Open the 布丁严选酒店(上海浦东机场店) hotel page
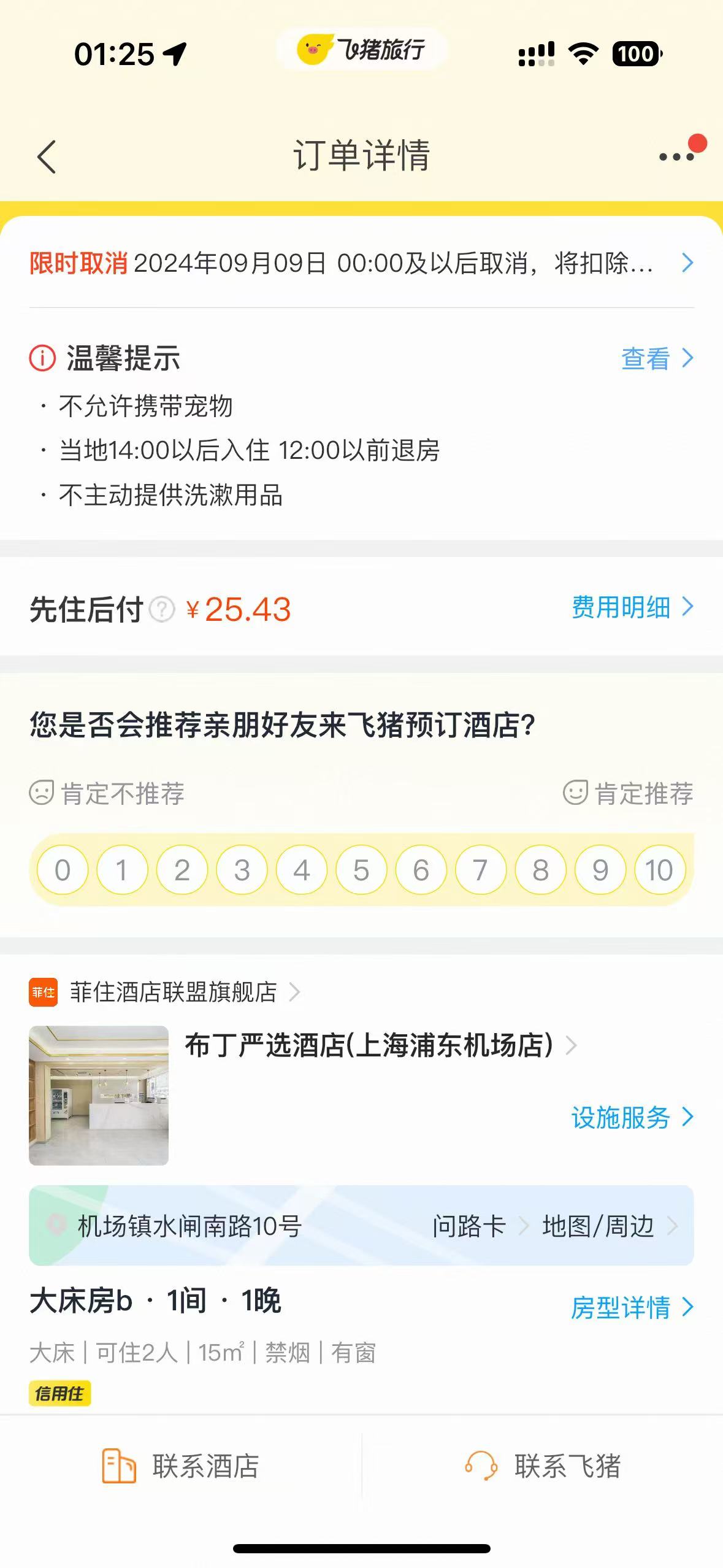Screen dimensions: 723x1568 380,1045
